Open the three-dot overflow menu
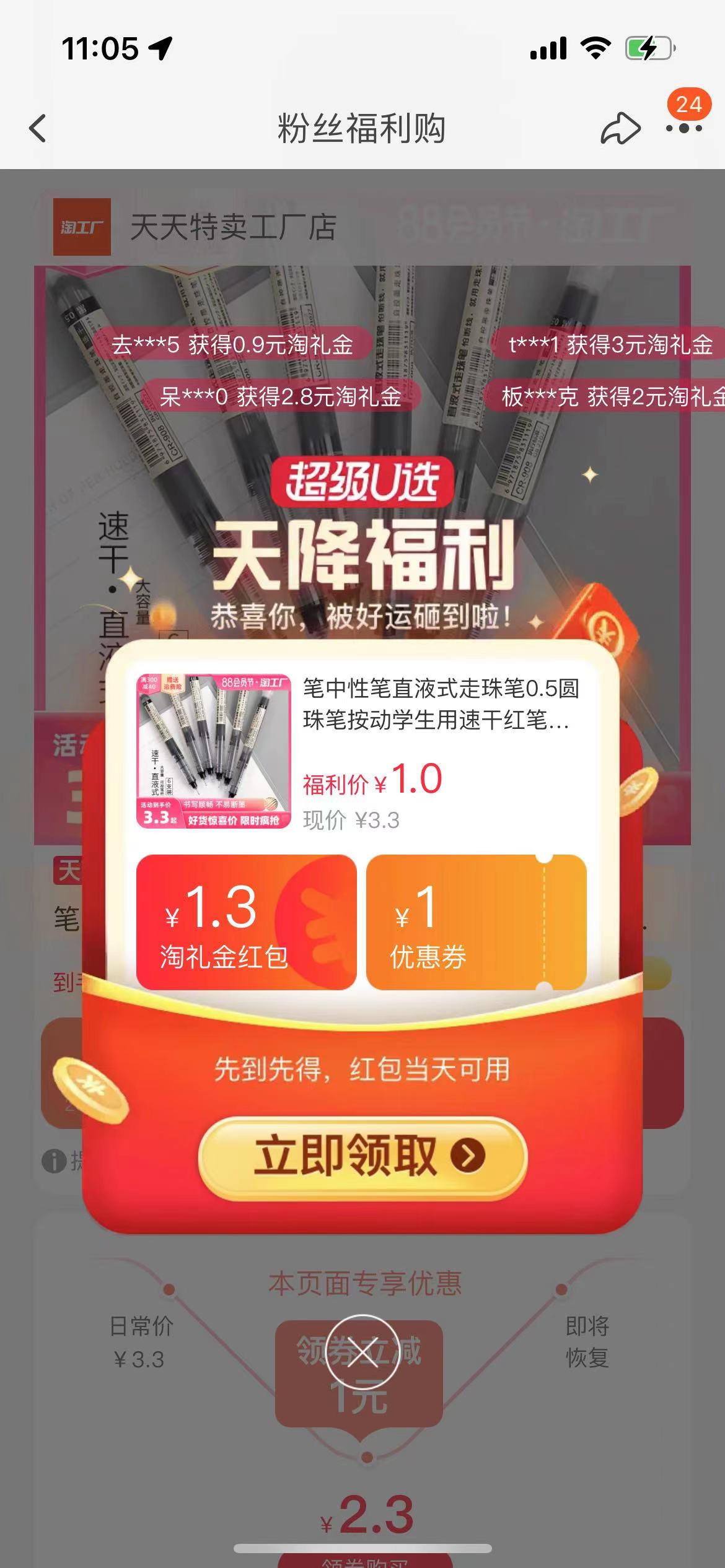The width and height of the screenshot is (725, 1568). click(684, 129)
